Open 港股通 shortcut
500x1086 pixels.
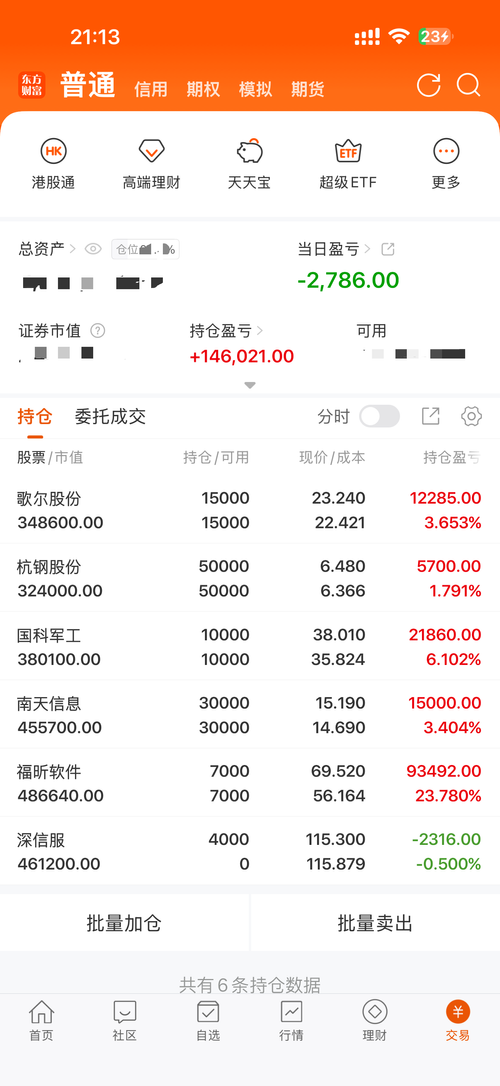53,164
